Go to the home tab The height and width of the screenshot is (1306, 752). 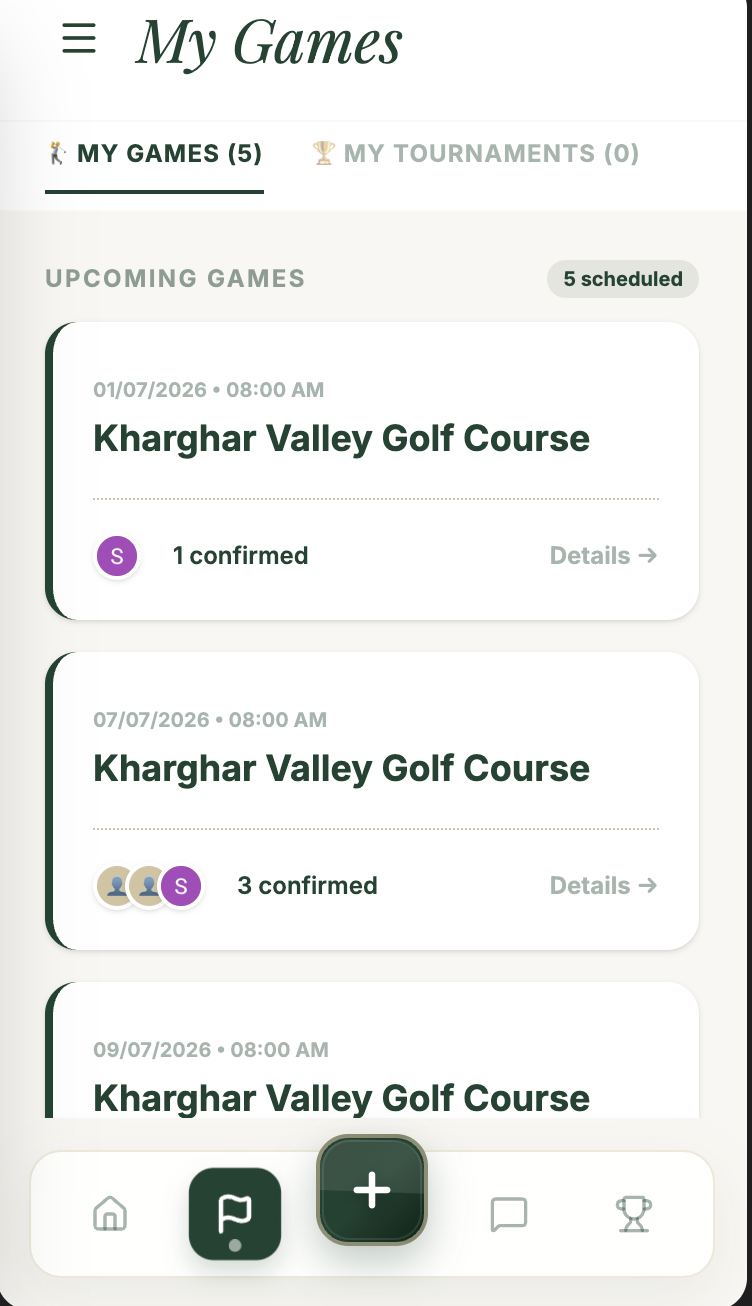tap(110, 1214)
